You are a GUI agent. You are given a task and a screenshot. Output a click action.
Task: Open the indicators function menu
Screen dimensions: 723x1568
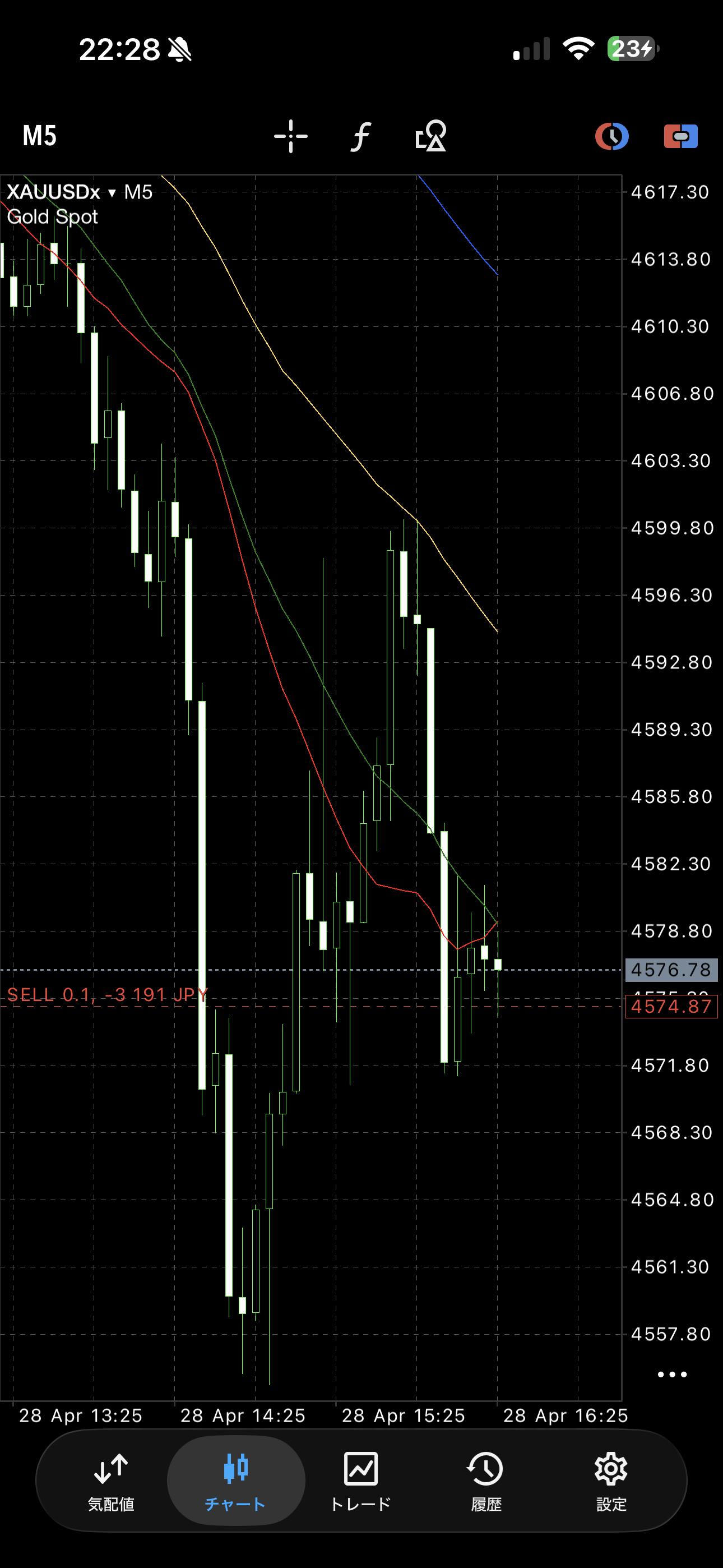361,136
